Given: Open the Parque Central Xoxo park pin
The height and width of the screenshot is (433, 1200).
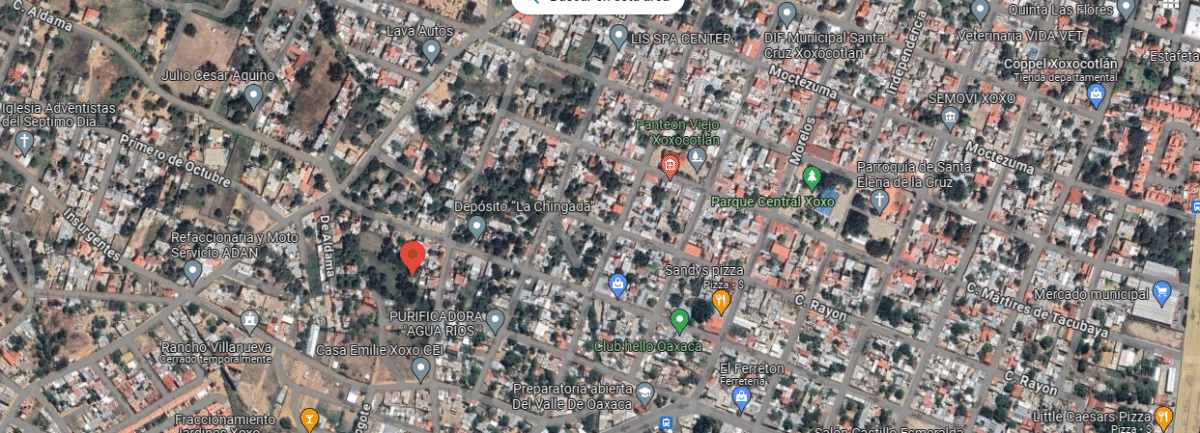Looking at the screenshot, I should tap(812, 178).
